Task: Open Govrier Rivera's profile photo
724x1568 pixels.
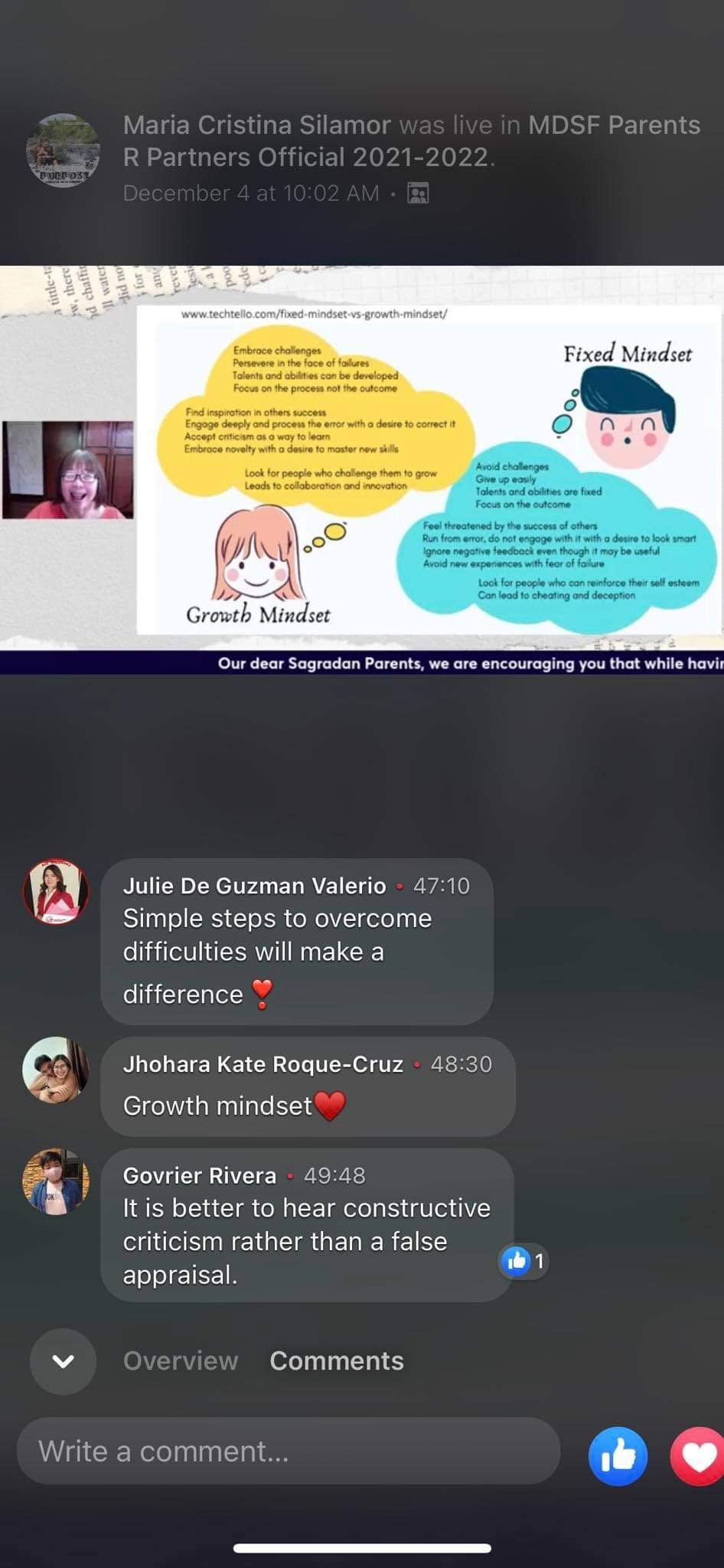Action: [x=55, y=1181]
